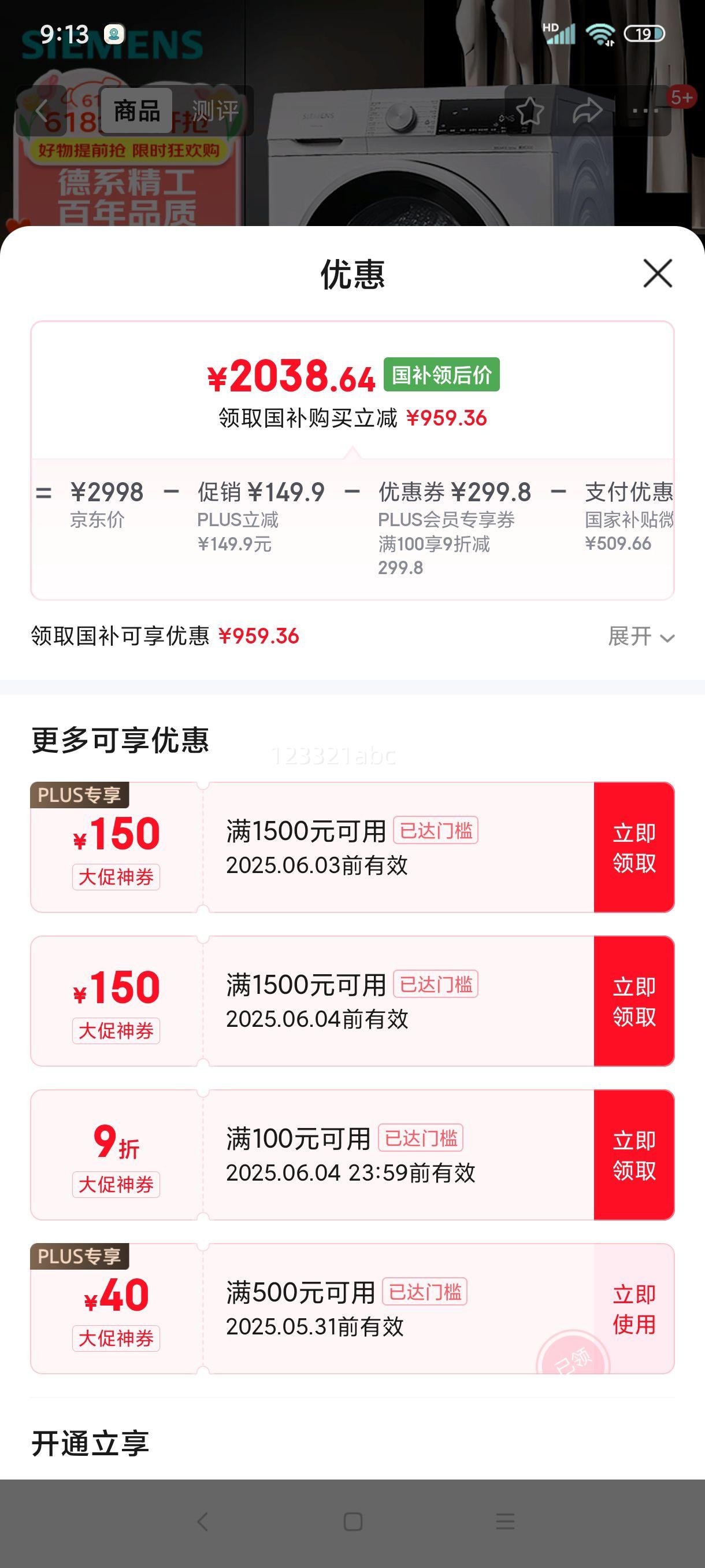Claim the 9折 coupon
Screen dimensions: 705x1568
click(634, 1155)
